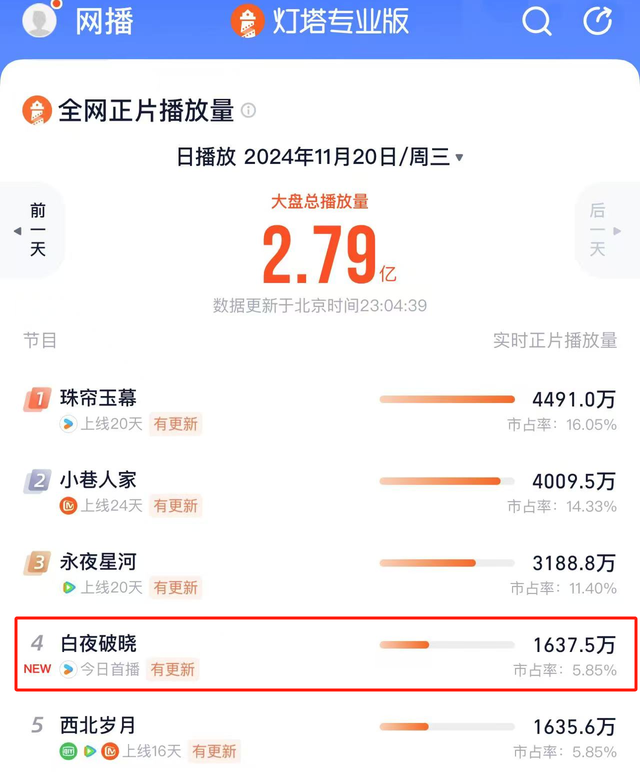Open the date picker dropdown
Screen dimensions: 640x781
pyautogui.click(x=459, y=158)
